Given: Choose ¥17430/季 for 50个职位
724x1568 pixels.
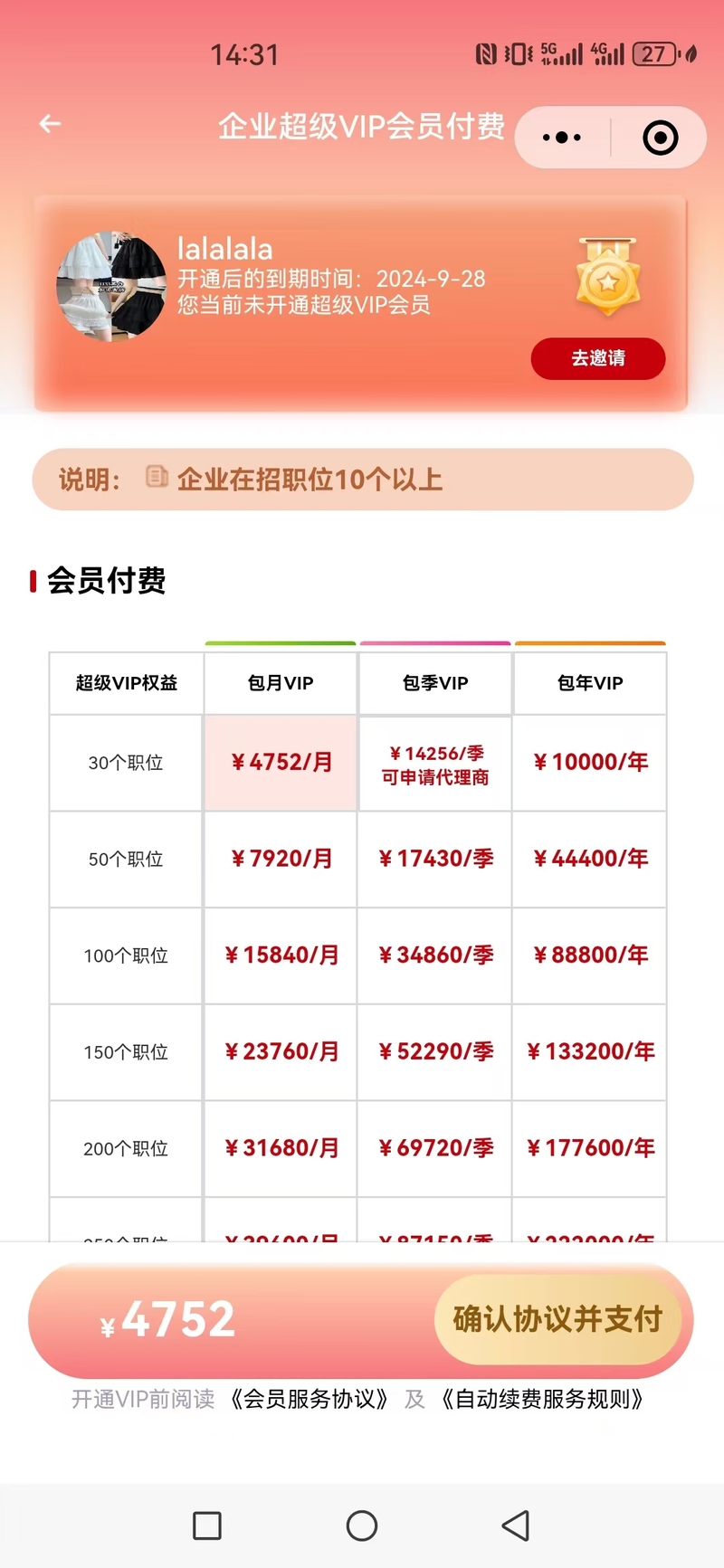Looking at the screenshot, I should (x=435, y=859).
